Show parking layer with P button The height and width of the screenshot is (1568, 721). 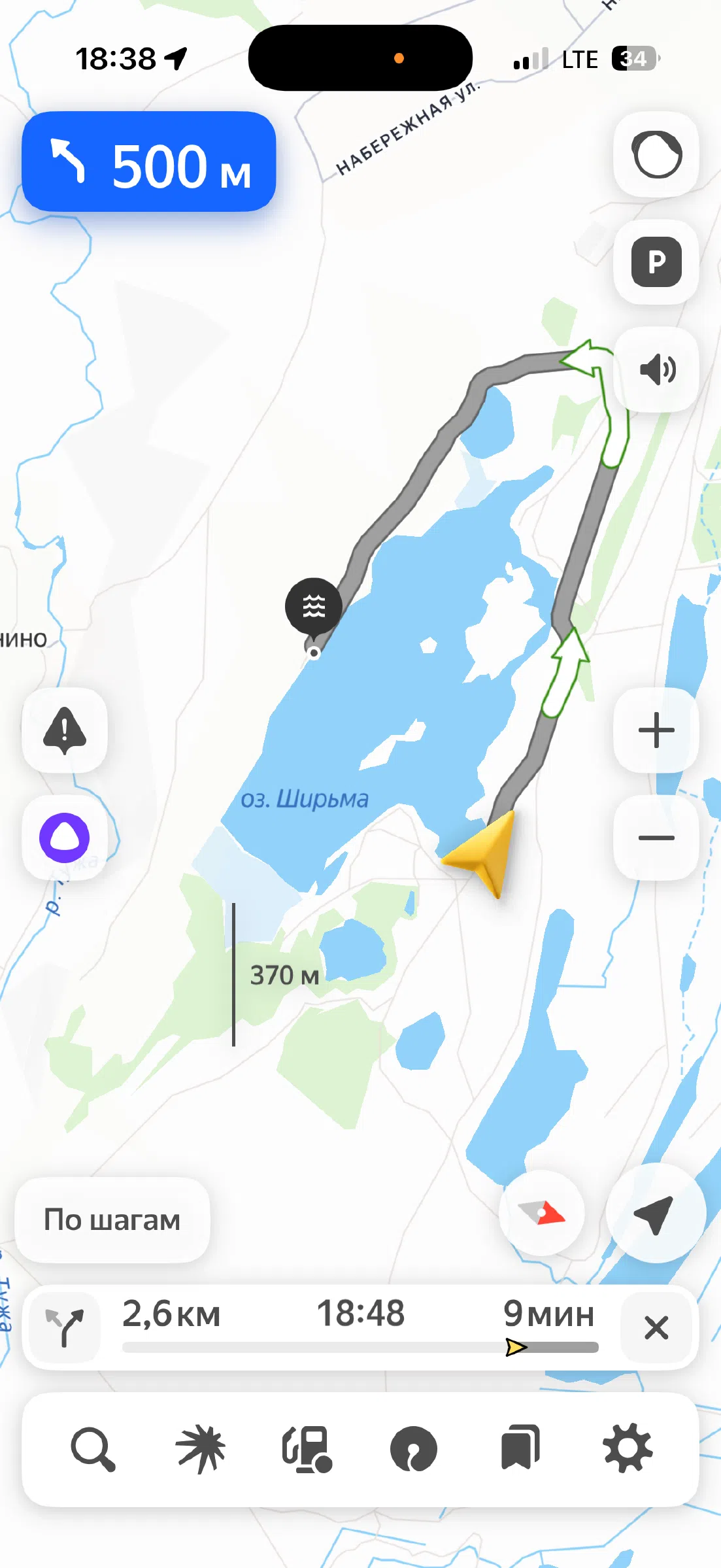click(x=656, y=262)
